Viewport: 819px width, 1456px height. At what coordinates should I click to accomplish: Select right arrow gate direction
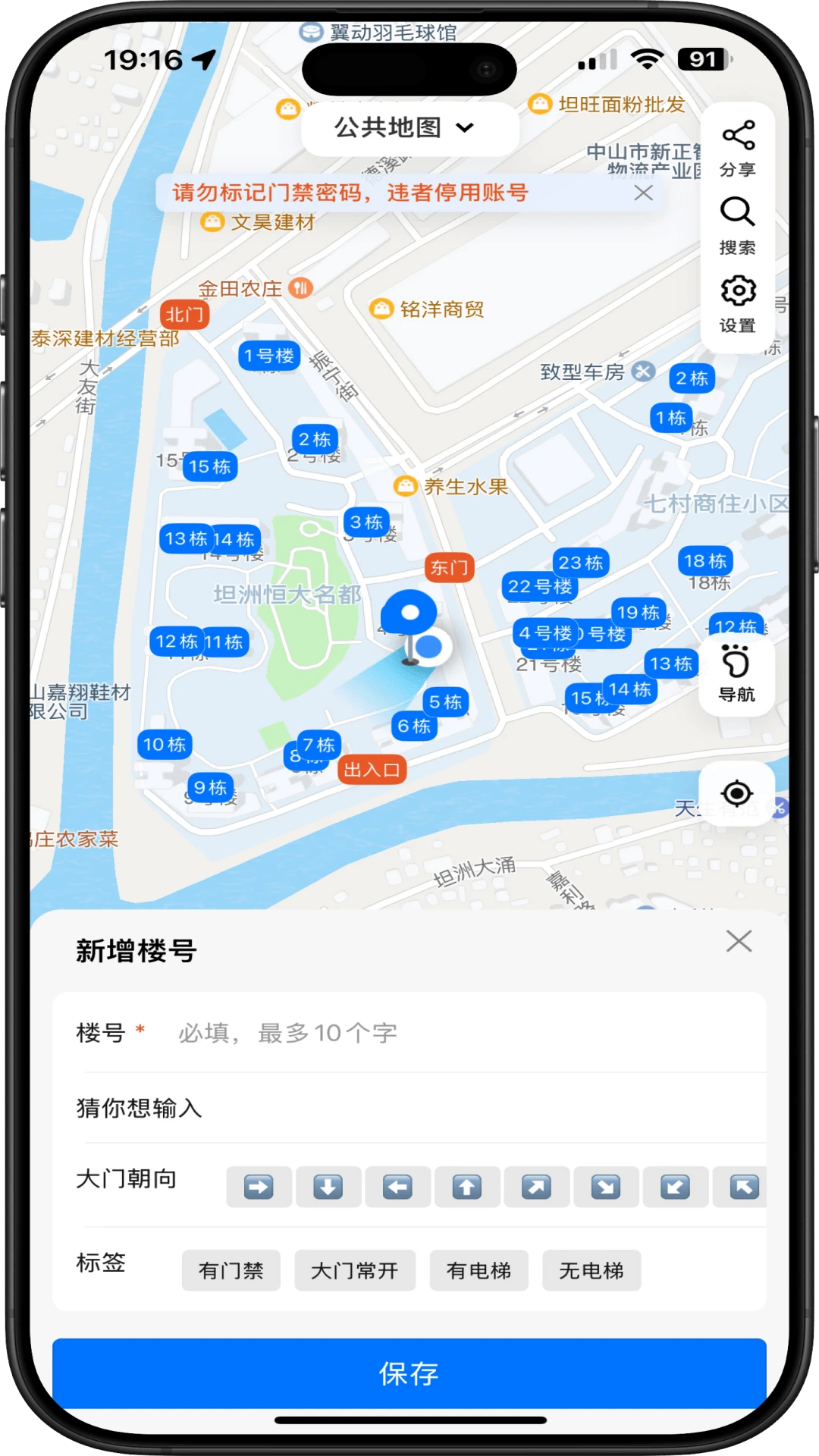coord(259,1187)
